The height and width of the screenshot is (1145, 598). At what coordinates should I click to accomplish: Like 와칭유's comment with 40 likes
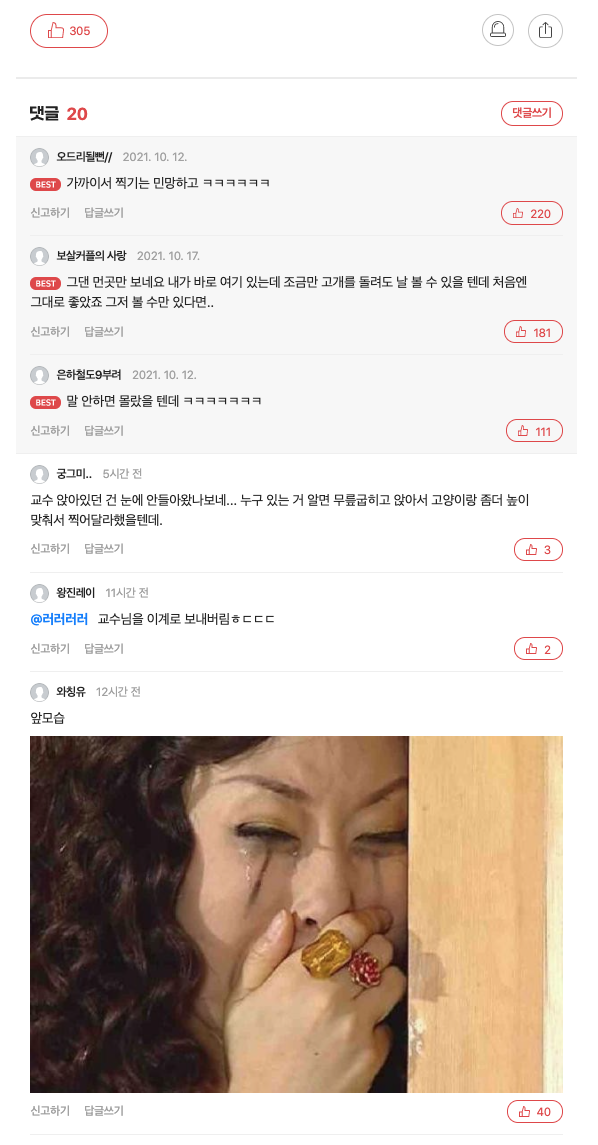point(534,1111)
